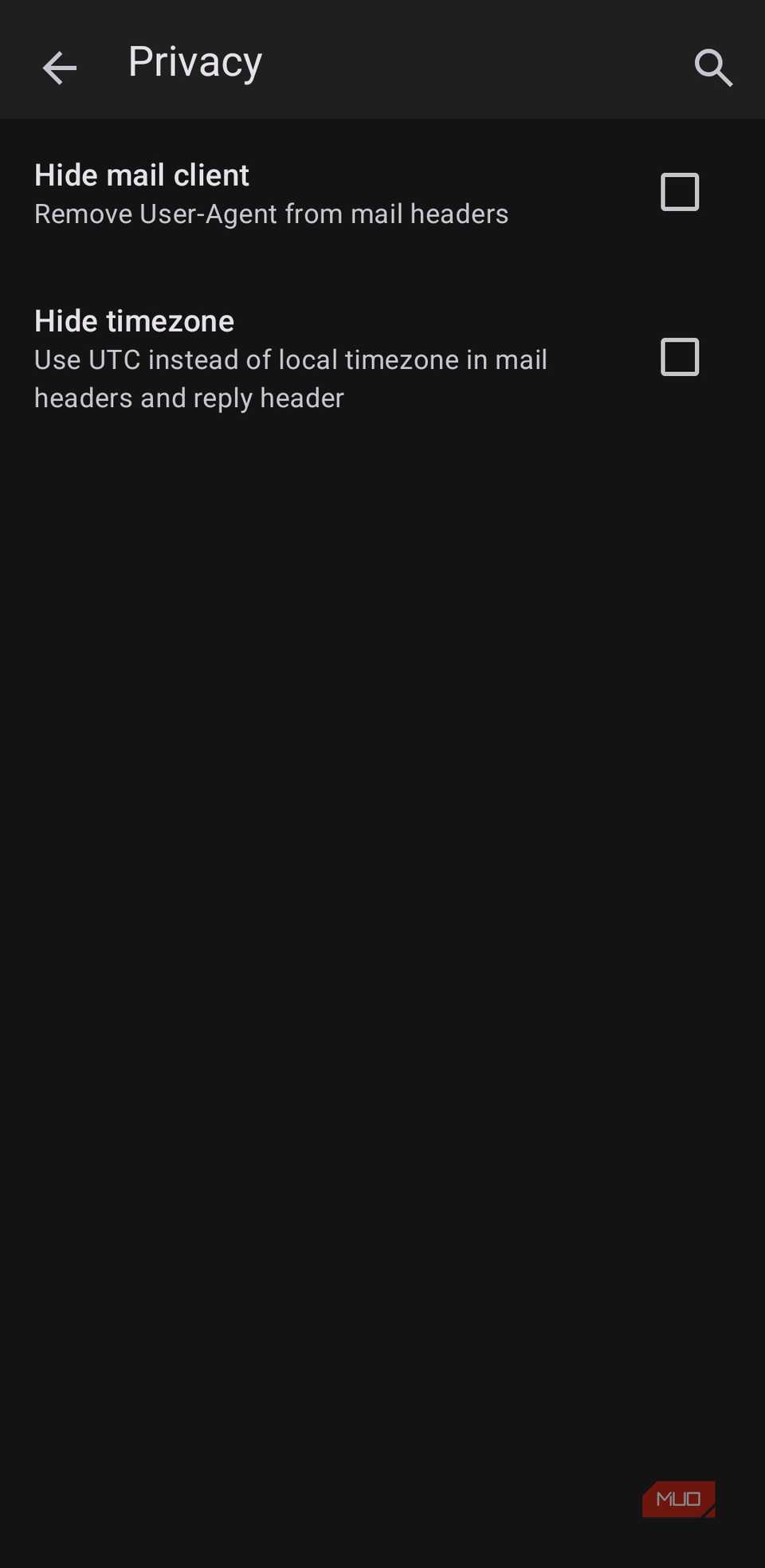Go back from Privacy settings
Viewport: 765px width, 1568px height.
[x=59, y=68]
